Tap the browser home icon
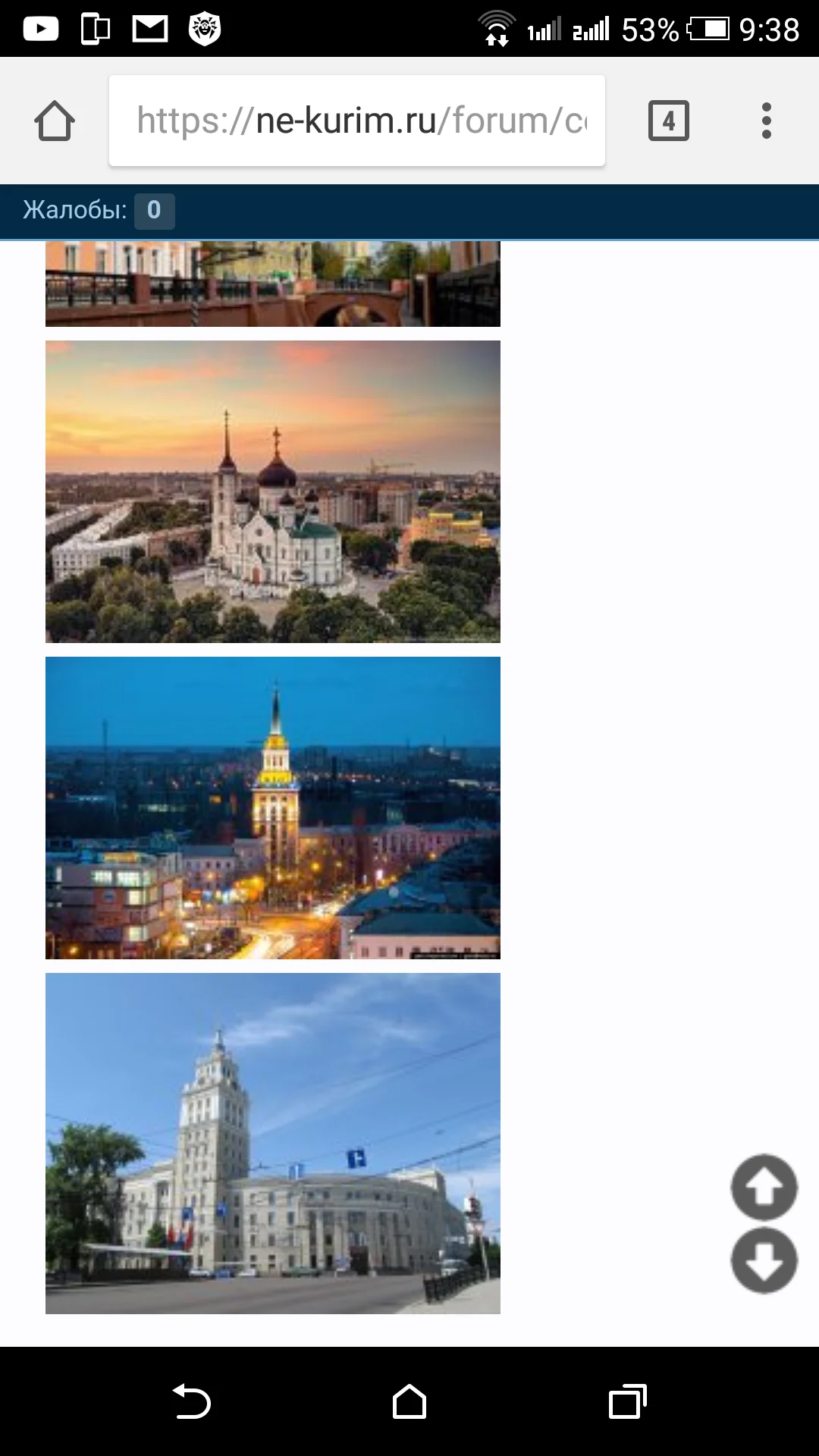819x1456 pixels. point(55,120)
